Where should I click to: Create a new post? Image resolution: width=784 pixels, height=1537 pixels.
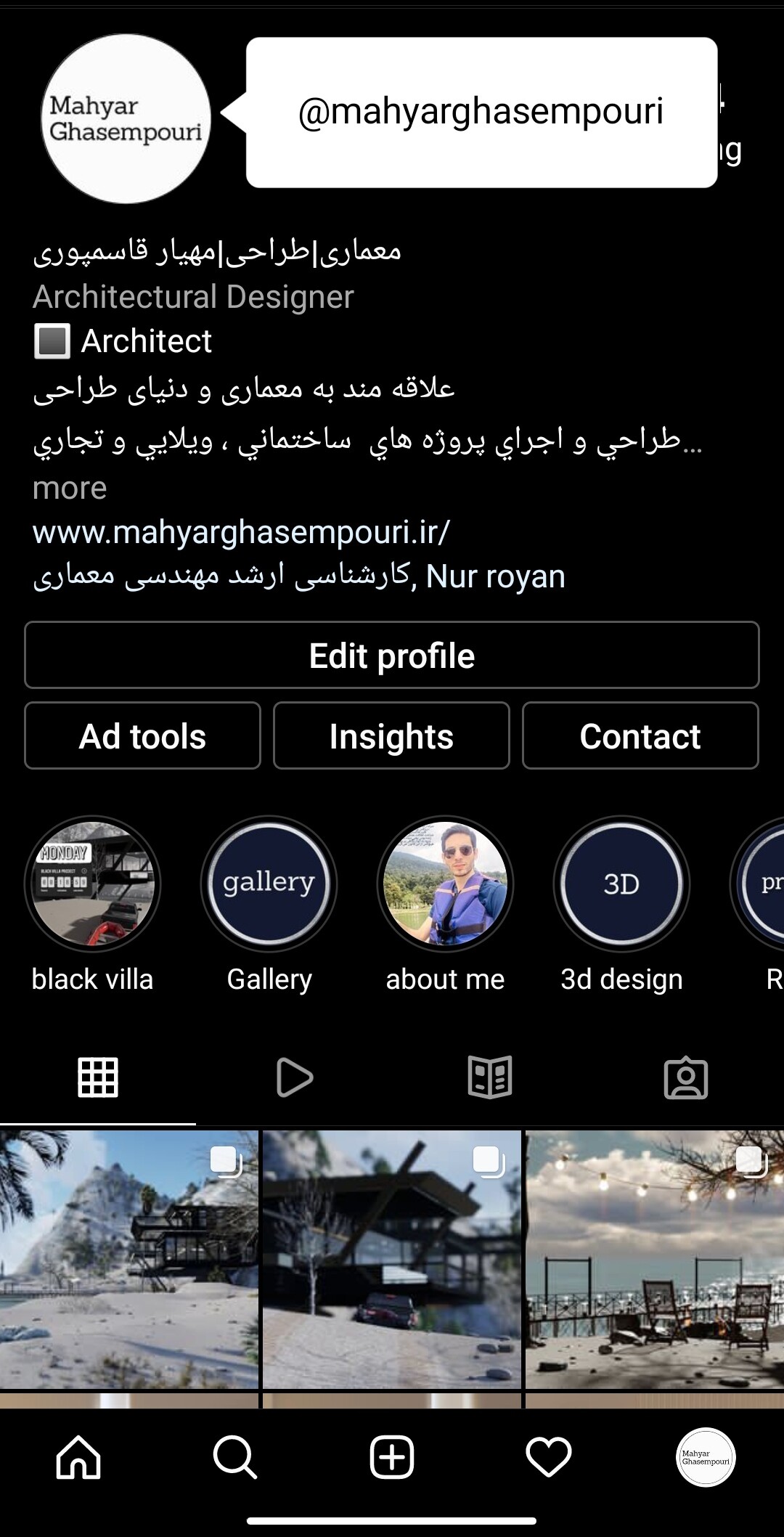click(x=392, y=1457)
